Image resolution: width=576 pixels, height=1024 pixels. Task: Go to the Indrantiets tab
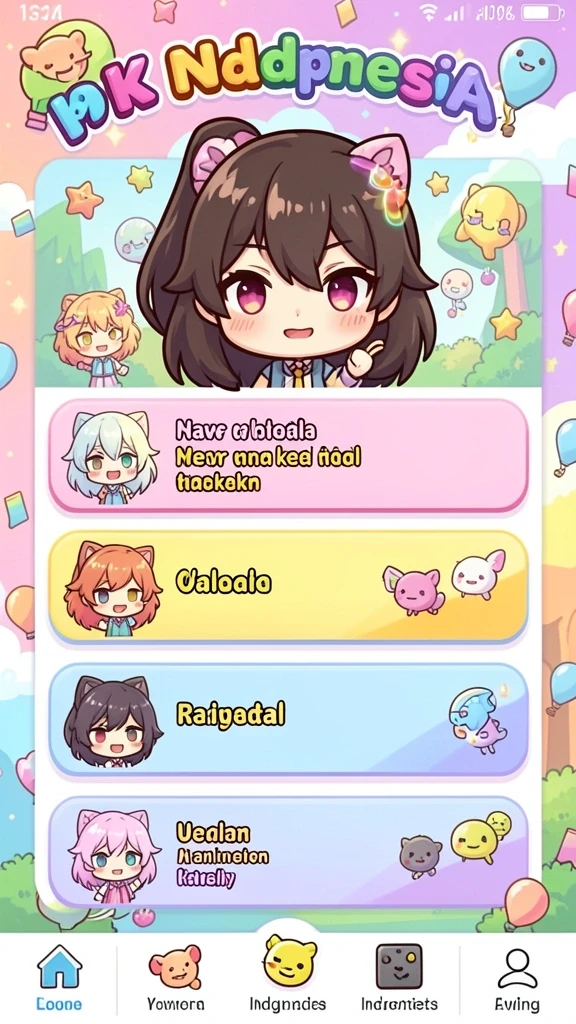click(x=400, y=976)
